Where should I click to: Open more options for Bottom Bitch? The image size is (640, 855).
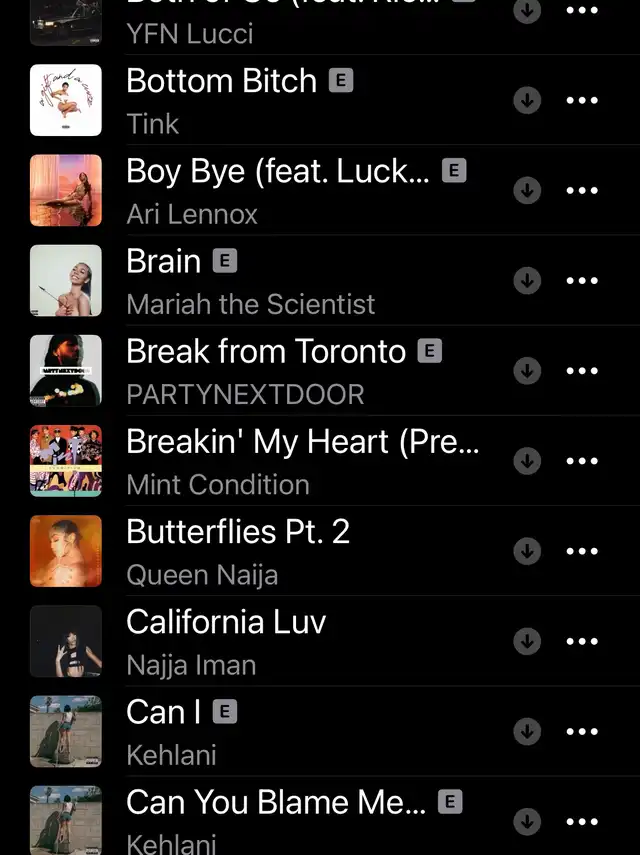582,100
